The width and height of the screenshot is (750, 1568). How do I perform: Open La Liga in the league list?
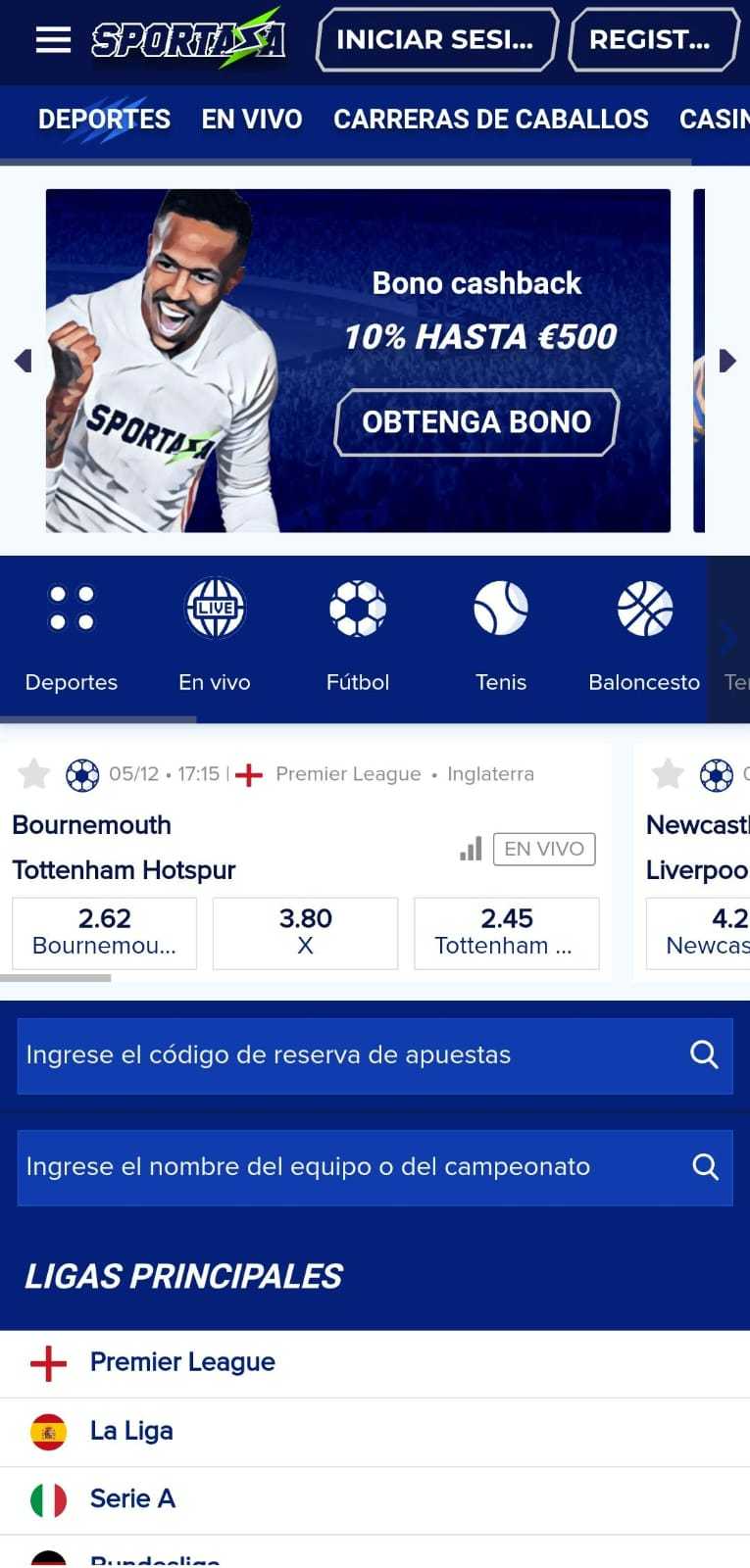click(x=375, y=1432)
